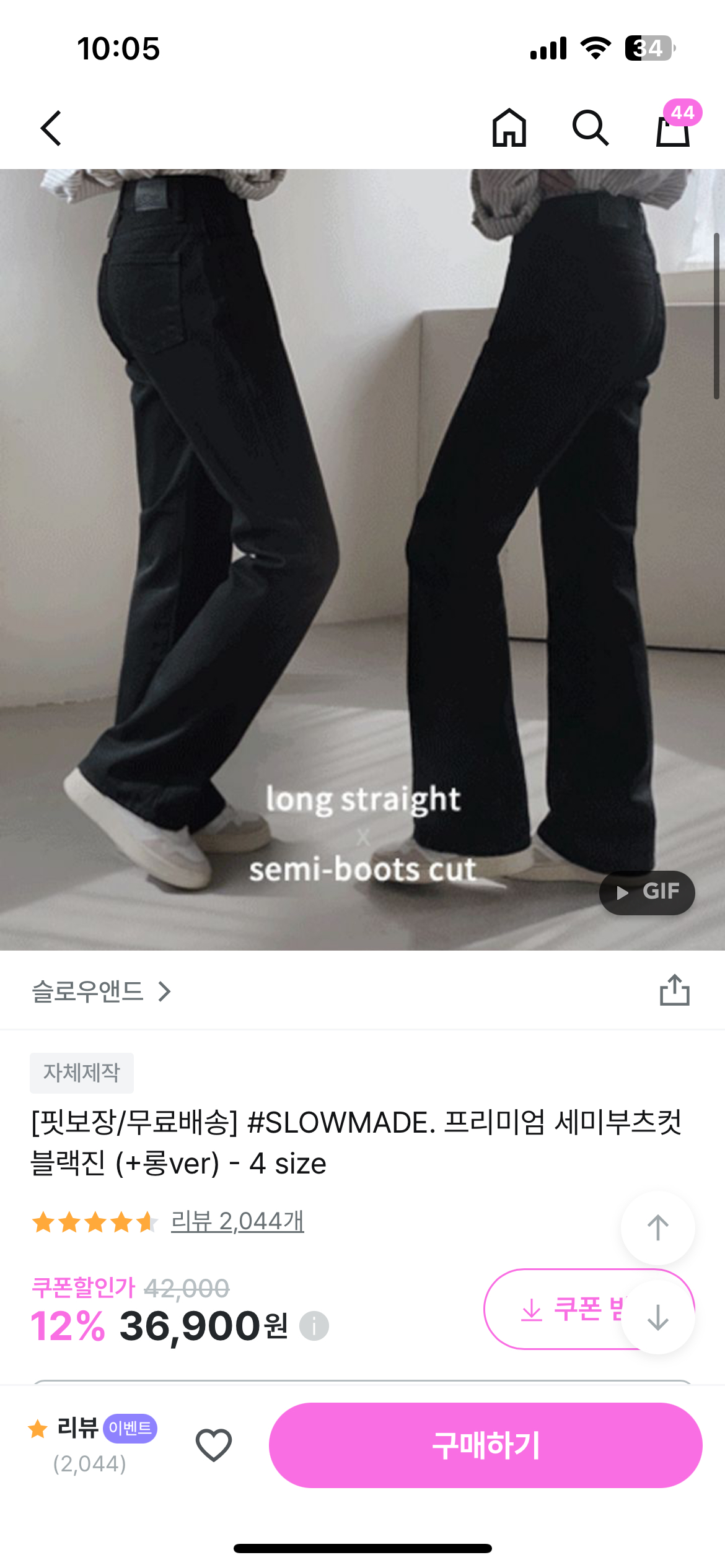Viewport: 725px width, 1568px height.
Task: Download the 쿠폰 coupon
Action: (x=558, y=1309)
